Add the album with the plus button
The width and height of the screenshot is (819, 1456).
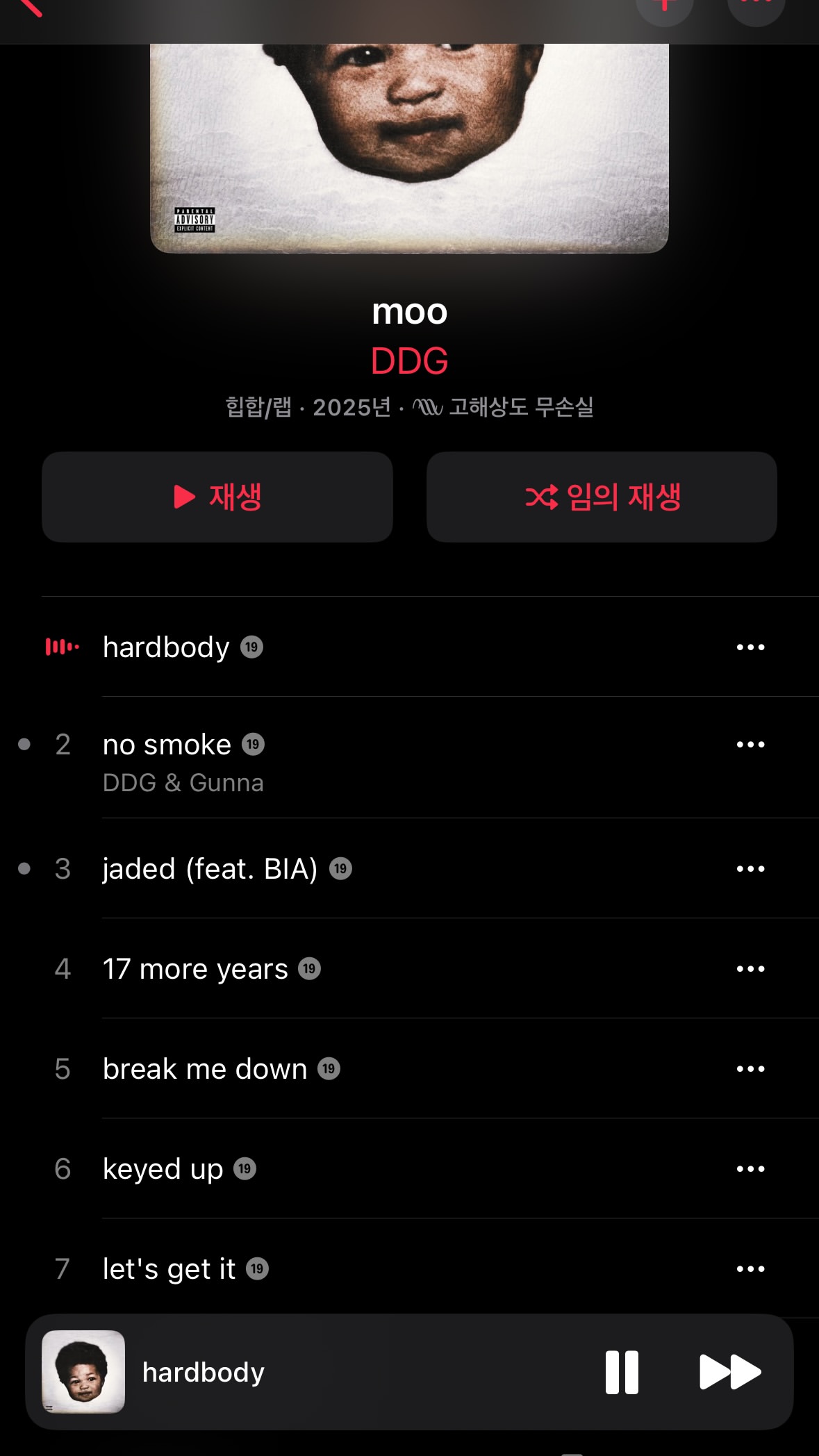coord(664,7)
